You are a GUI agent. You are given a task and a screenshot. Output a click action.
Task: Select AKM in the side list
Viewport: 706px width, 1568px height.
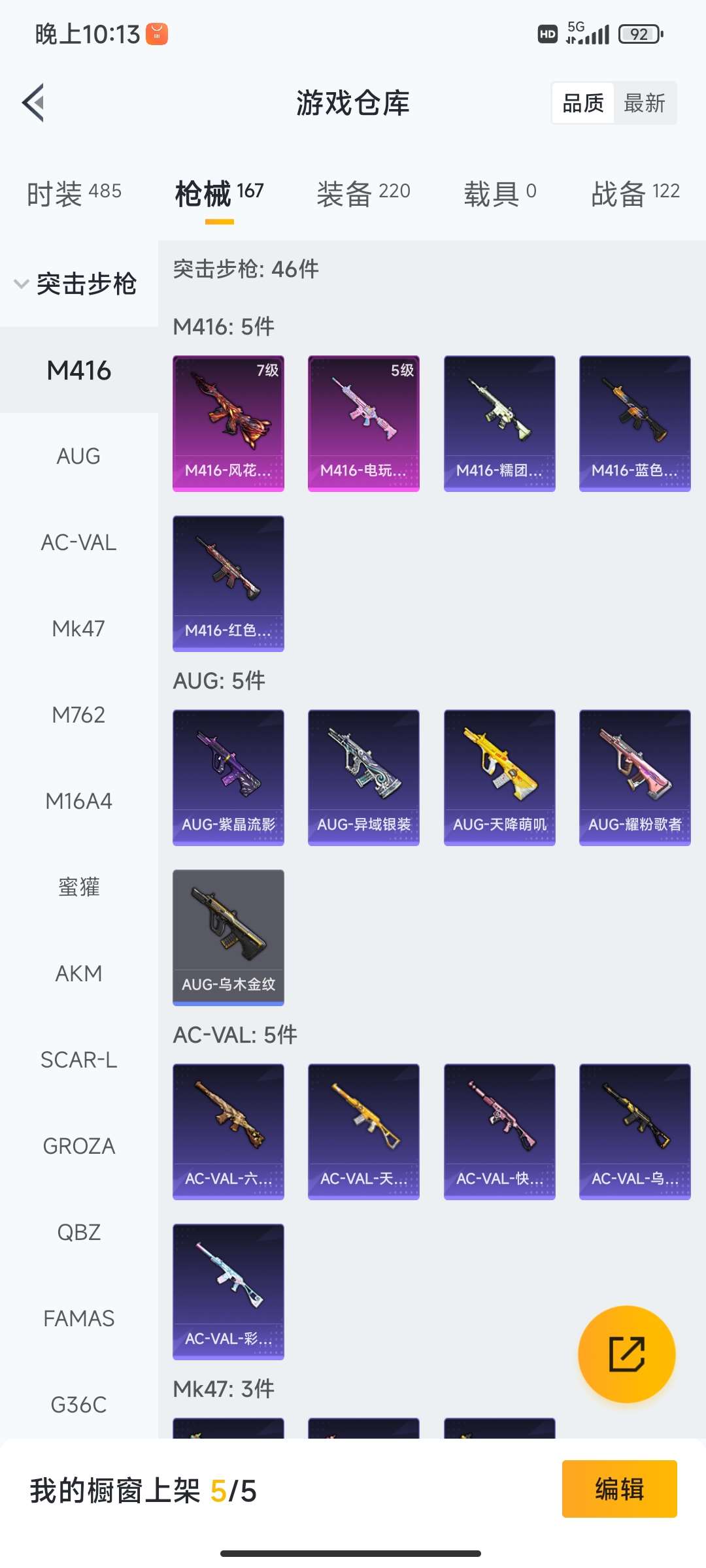(x=78, y=973)
